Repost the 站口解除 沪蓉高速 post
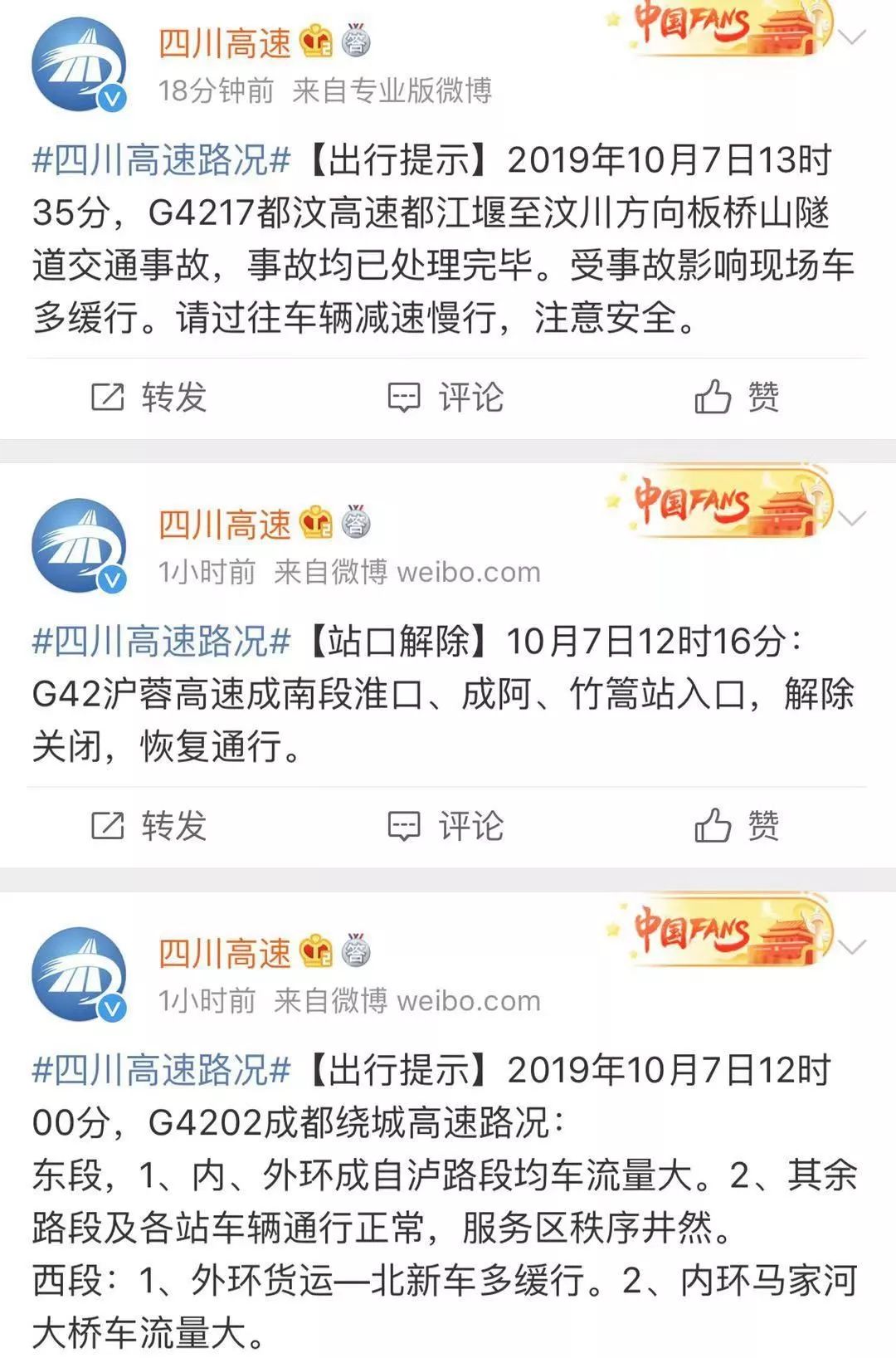 pos(149,826)
